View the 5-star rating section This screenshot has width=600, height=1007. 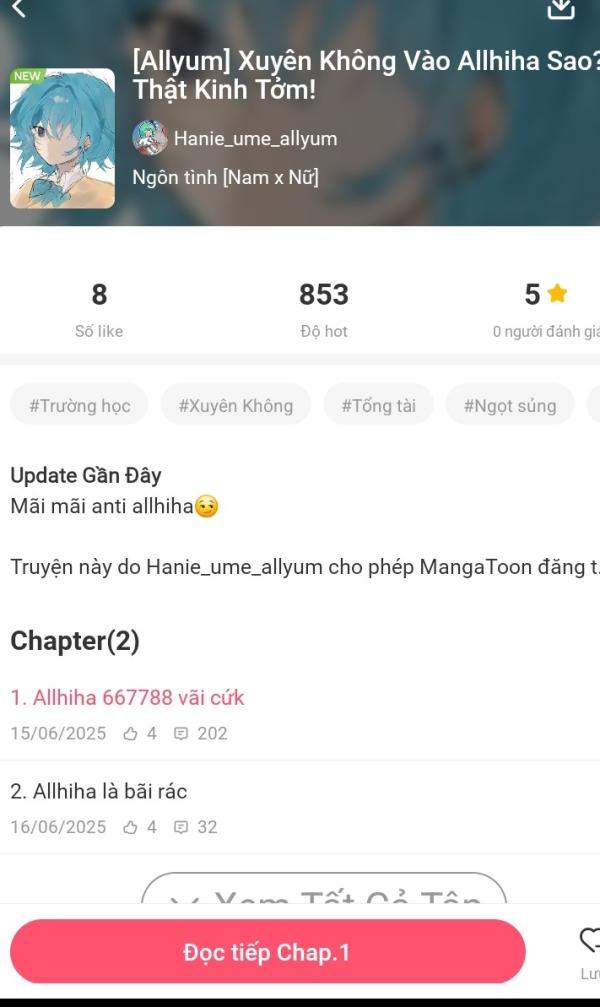(546, 306)
